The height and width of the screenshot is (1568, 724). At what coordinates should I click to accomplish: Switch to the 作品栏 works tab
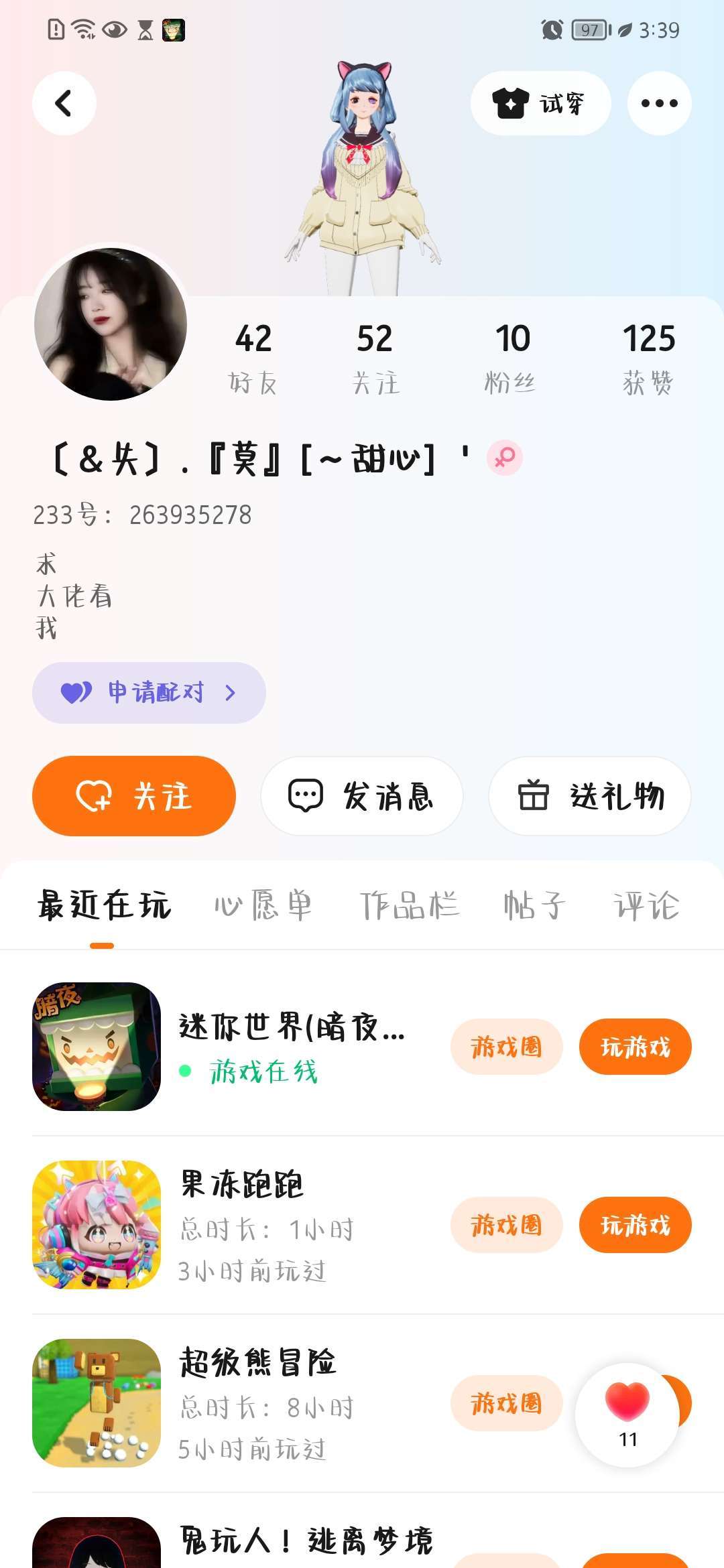[x=409, y=905]
